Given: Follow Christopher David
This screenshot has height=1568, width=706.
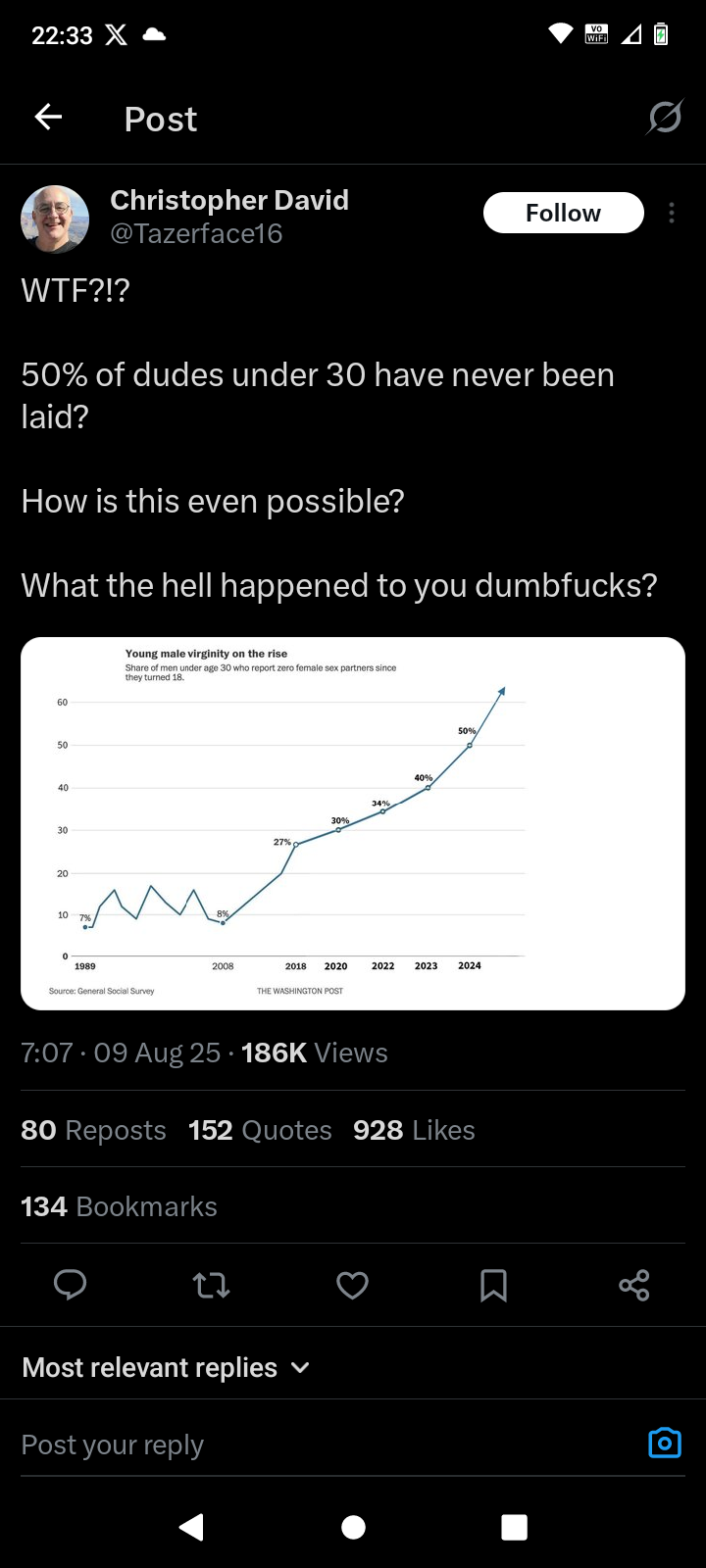Looking at the screenshot, I should tap(563, 214).
